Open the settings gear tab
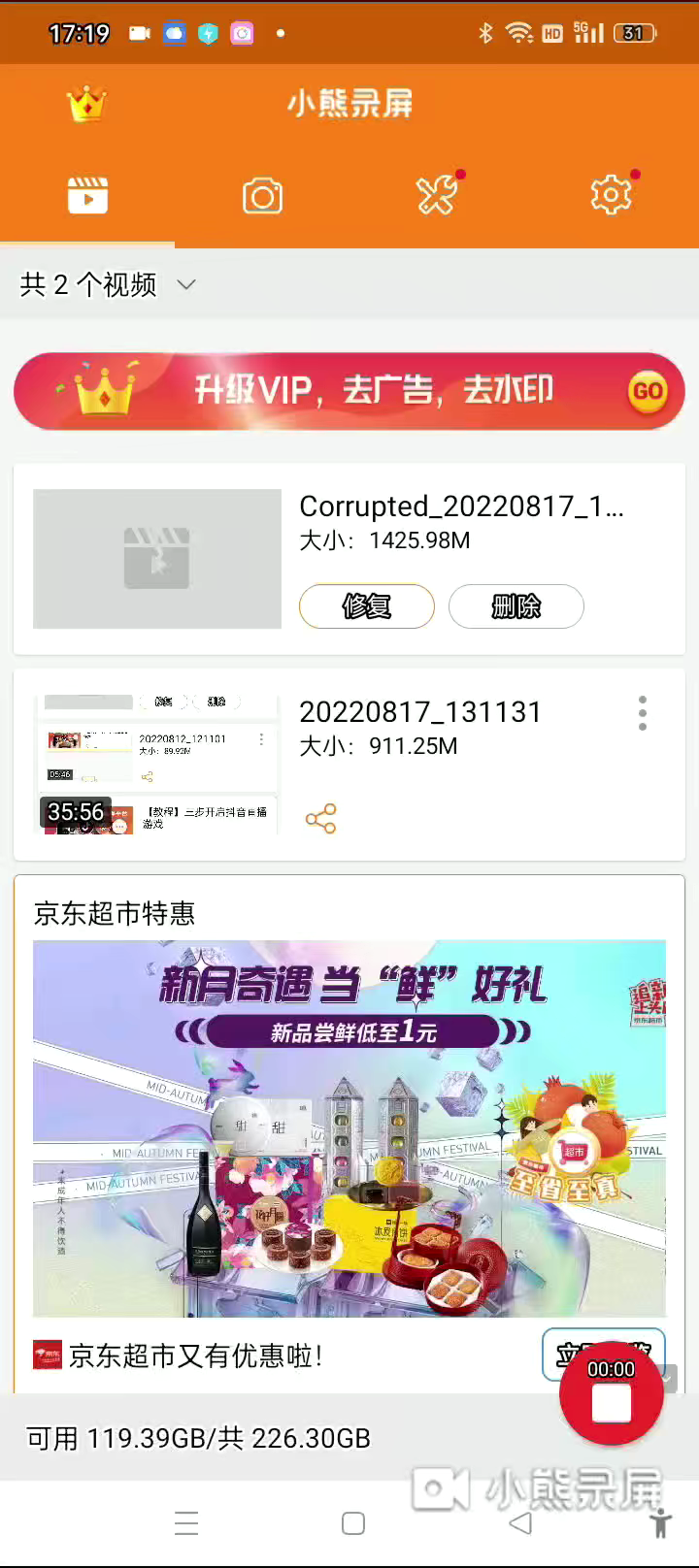 611,196
